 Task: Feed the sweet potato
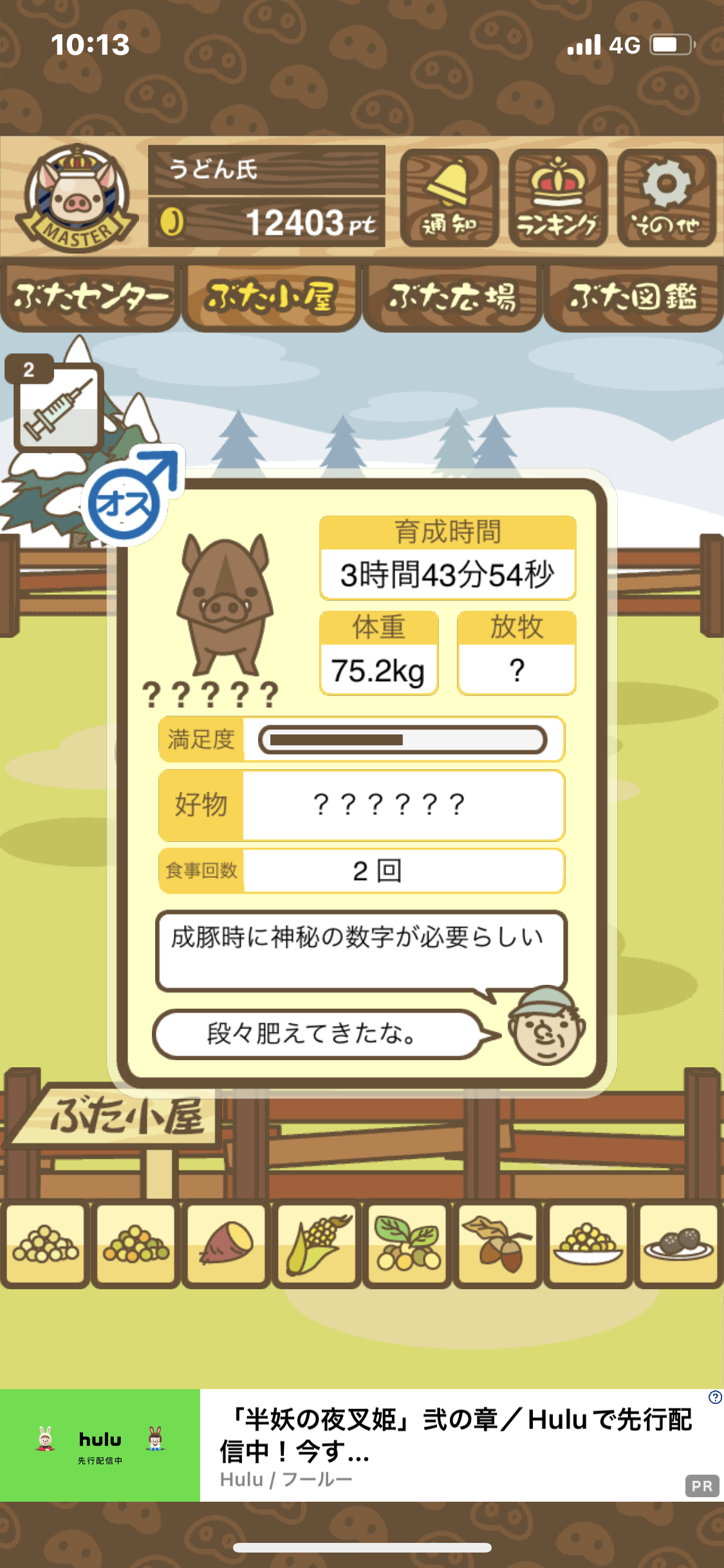pyautogui.click(x=227, y=1244)
